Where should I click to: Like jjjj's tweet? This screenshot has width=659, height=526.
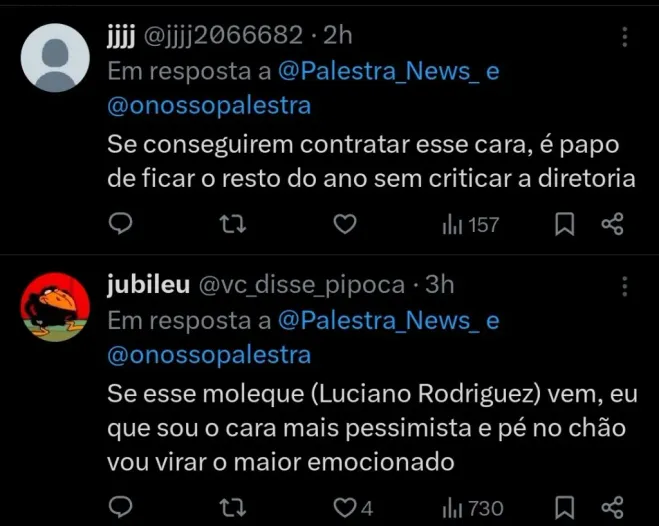click(x=344, y=225)
